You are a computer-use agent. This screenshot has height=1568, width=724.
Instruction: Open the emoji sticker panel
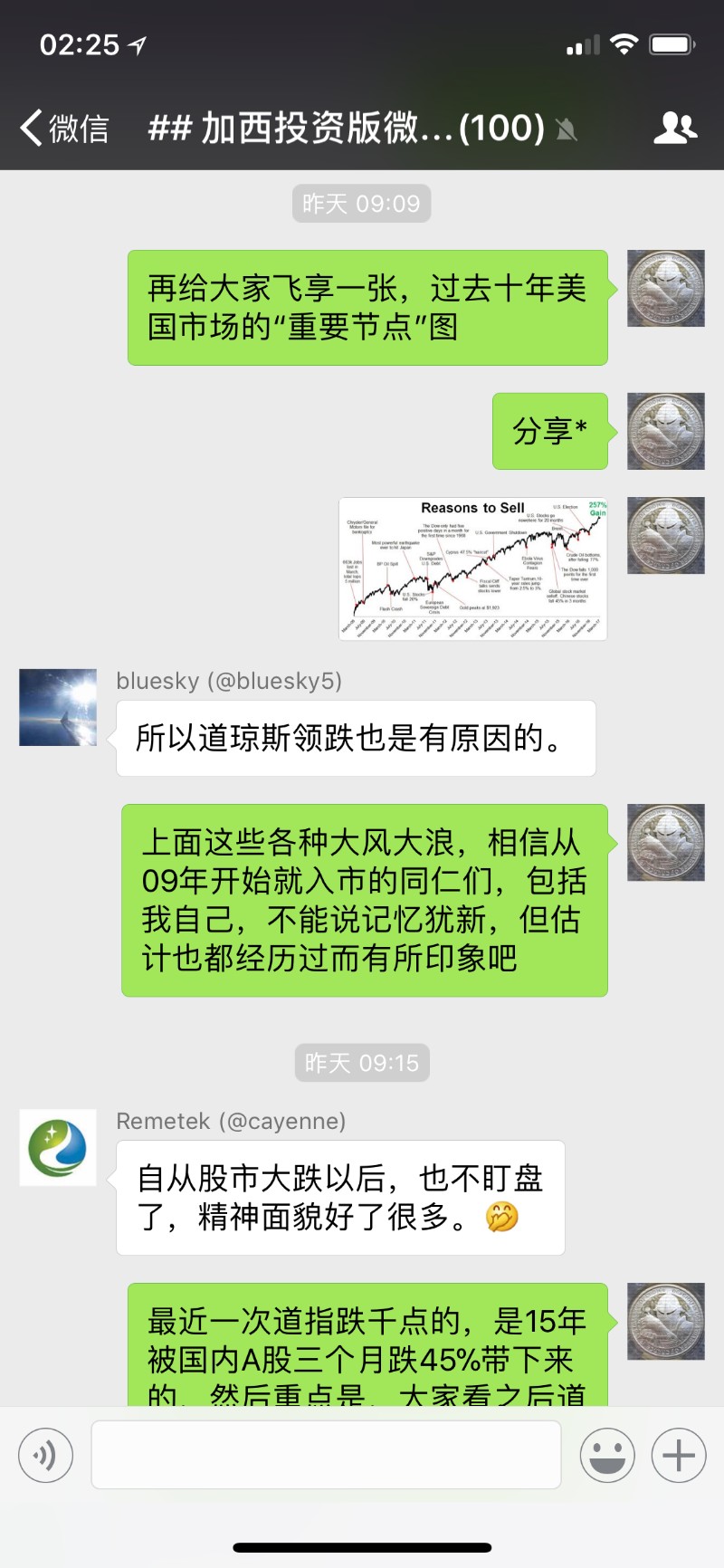coord(607,1455)
